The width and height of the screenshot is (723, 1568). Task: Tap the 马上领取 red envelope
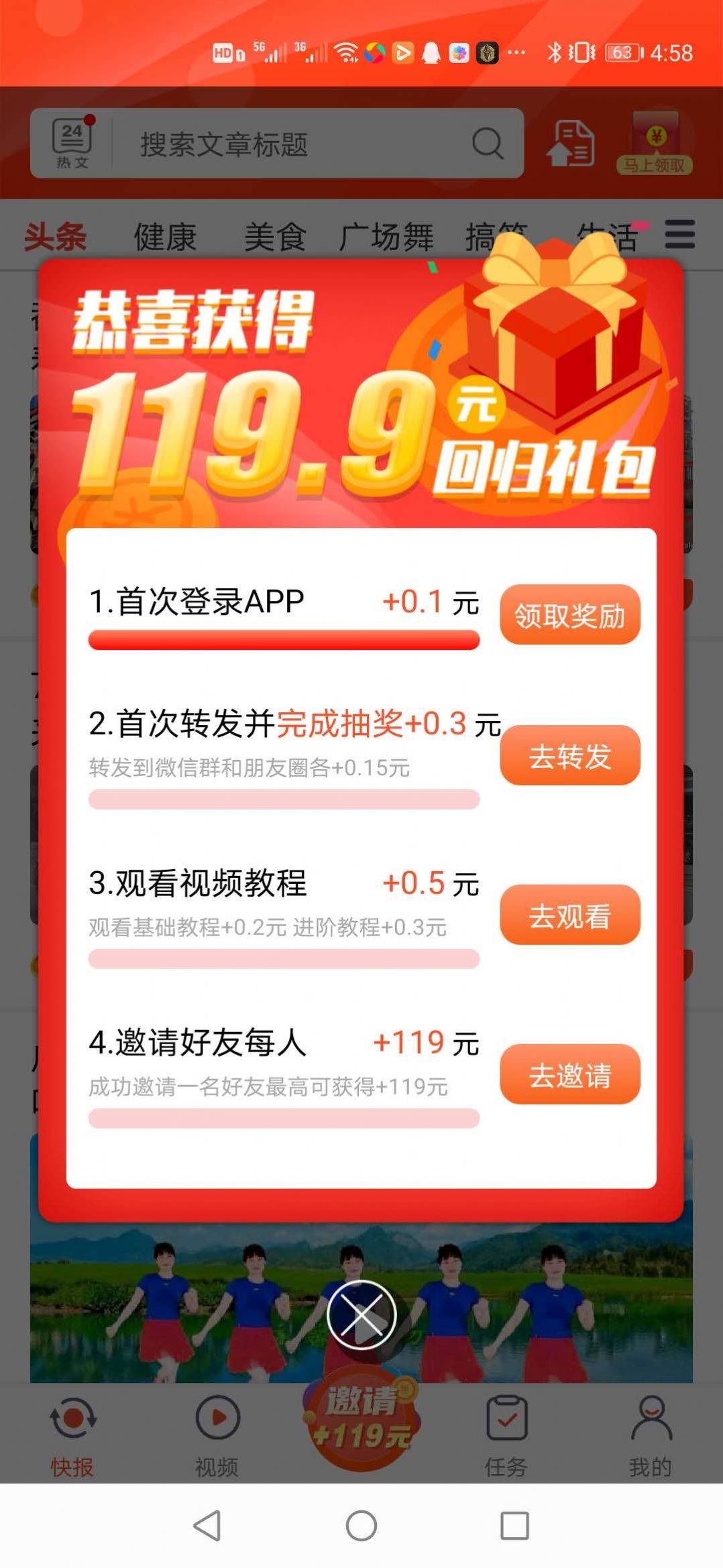point(655,143)
